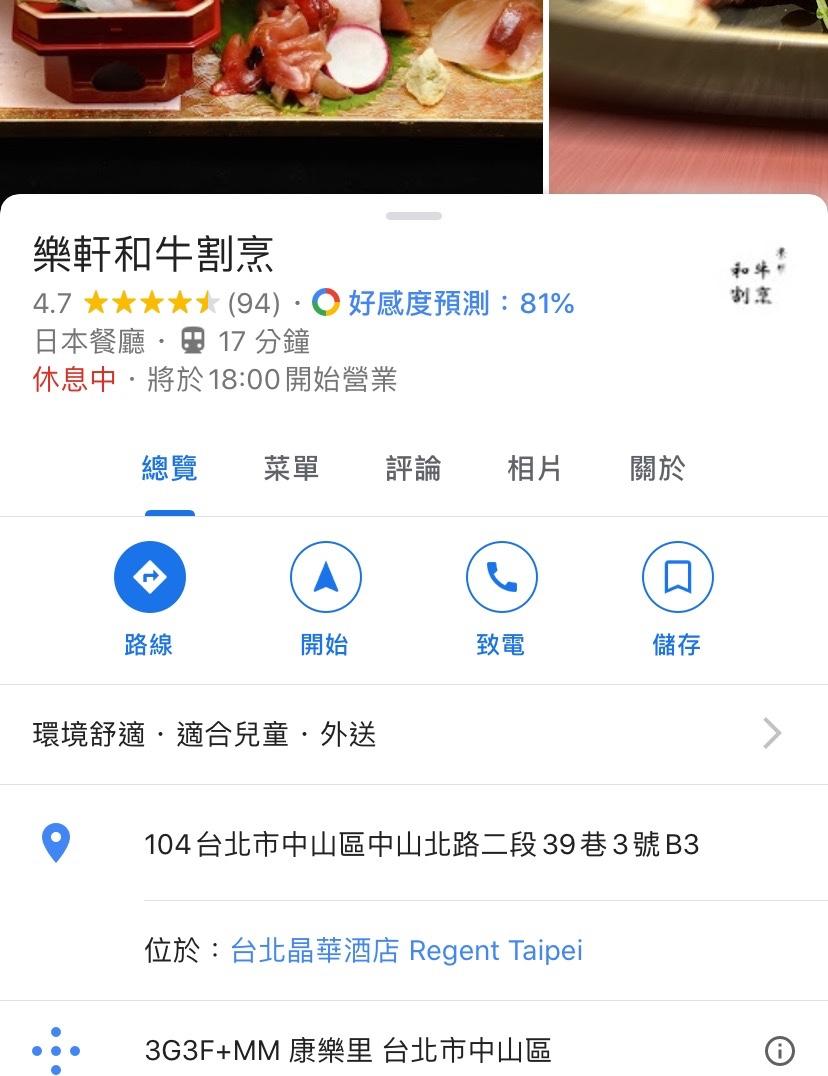
Task: Open the sashimi platter photo
Action: 270,90
